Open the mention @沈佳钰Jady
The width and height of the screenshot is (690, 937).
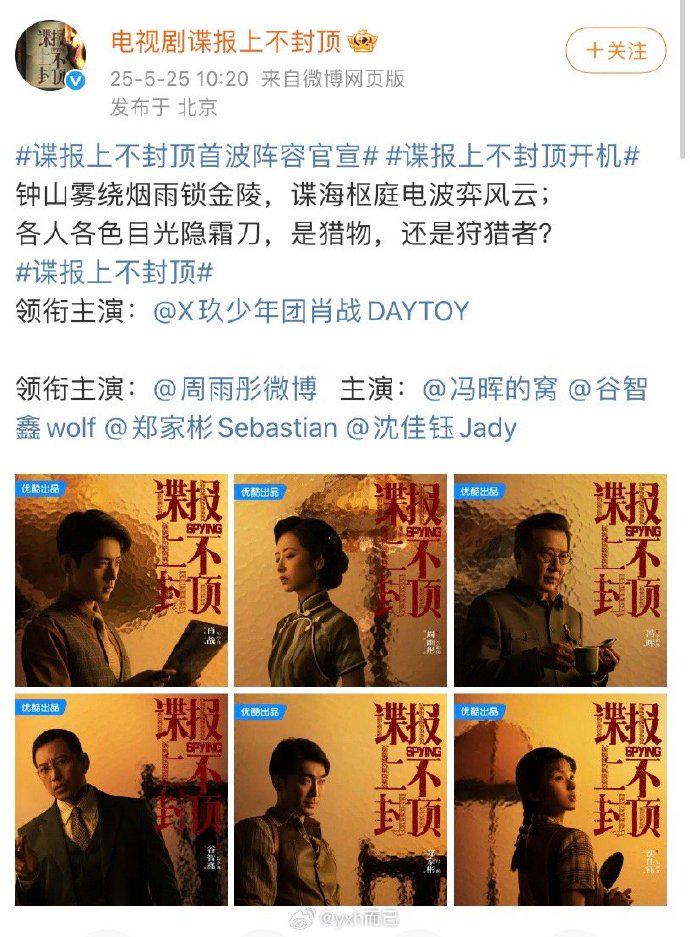tap(430, 428)
